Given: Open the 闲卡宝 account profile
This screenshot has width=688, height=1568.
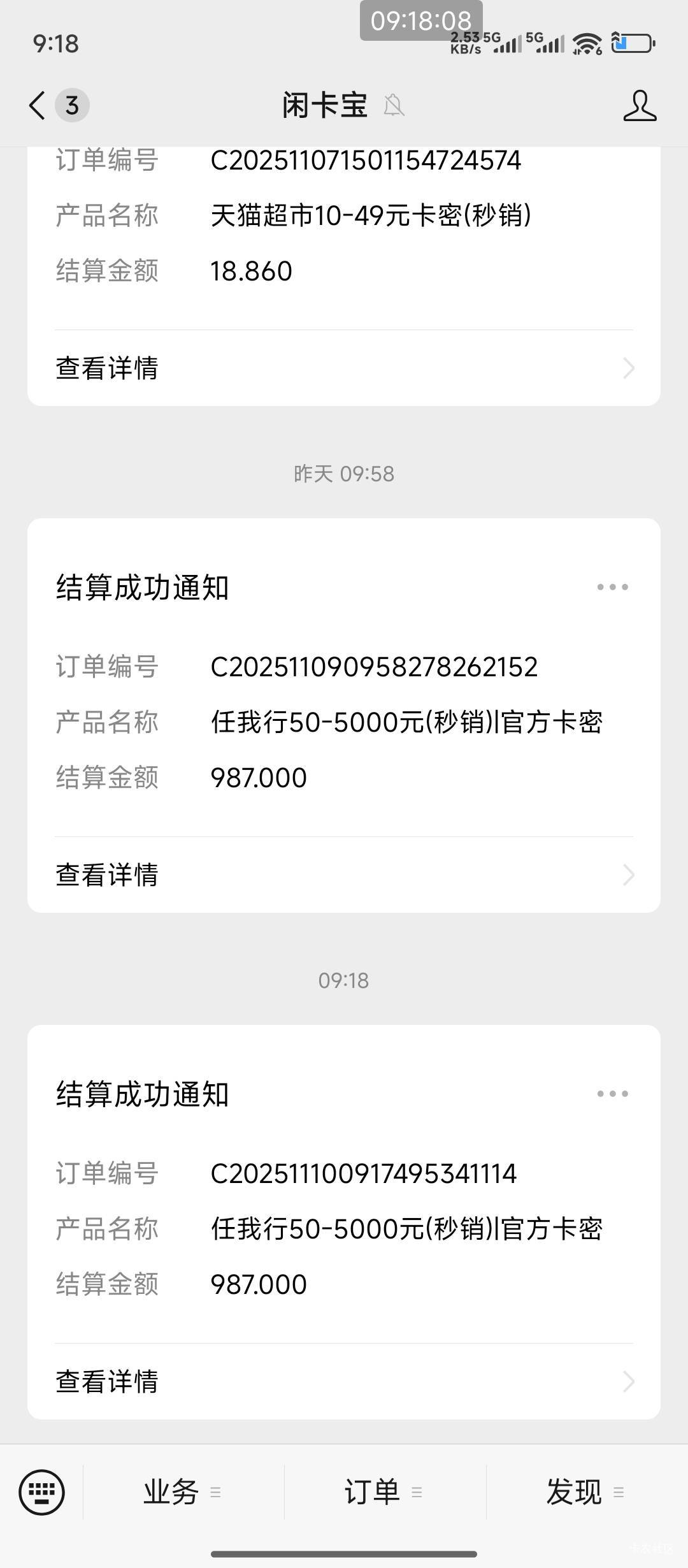Looking at the screenshot, I should click(x=640, y=105).
